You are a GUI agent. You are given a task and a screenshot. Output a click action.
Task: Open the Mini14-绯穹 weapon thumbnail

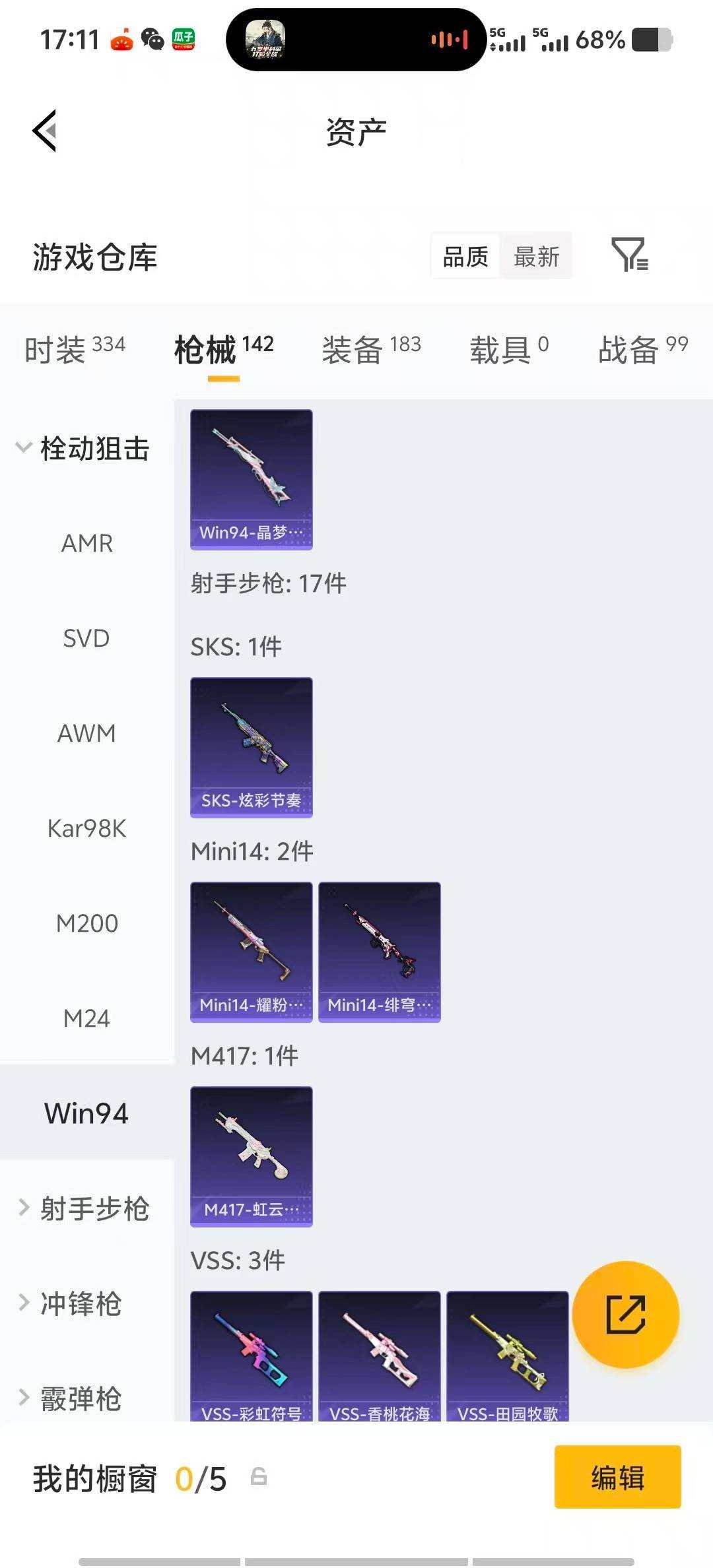[x=378, y=949]
